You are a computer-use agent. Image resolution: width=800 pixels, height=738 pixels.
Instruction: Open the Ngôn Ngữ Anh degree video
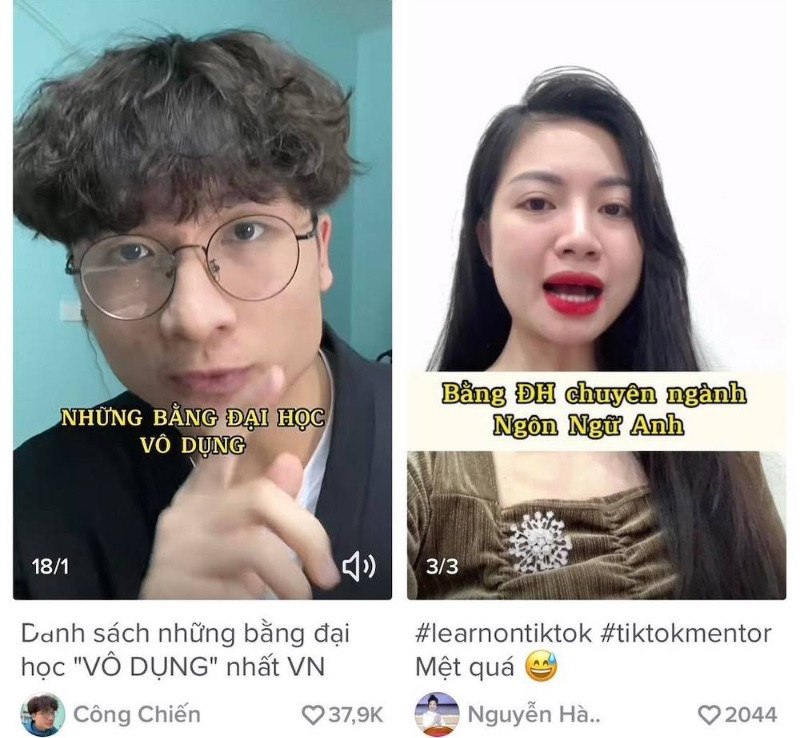click(x=596, y=300)
